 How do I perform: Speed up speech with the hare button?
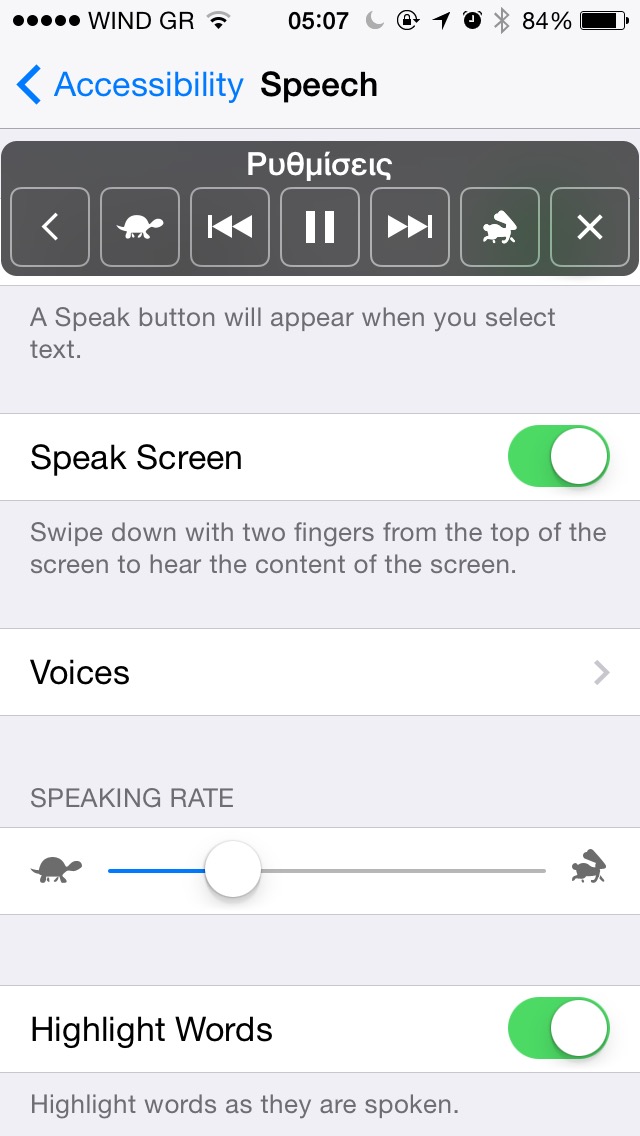tap(500, 228)
